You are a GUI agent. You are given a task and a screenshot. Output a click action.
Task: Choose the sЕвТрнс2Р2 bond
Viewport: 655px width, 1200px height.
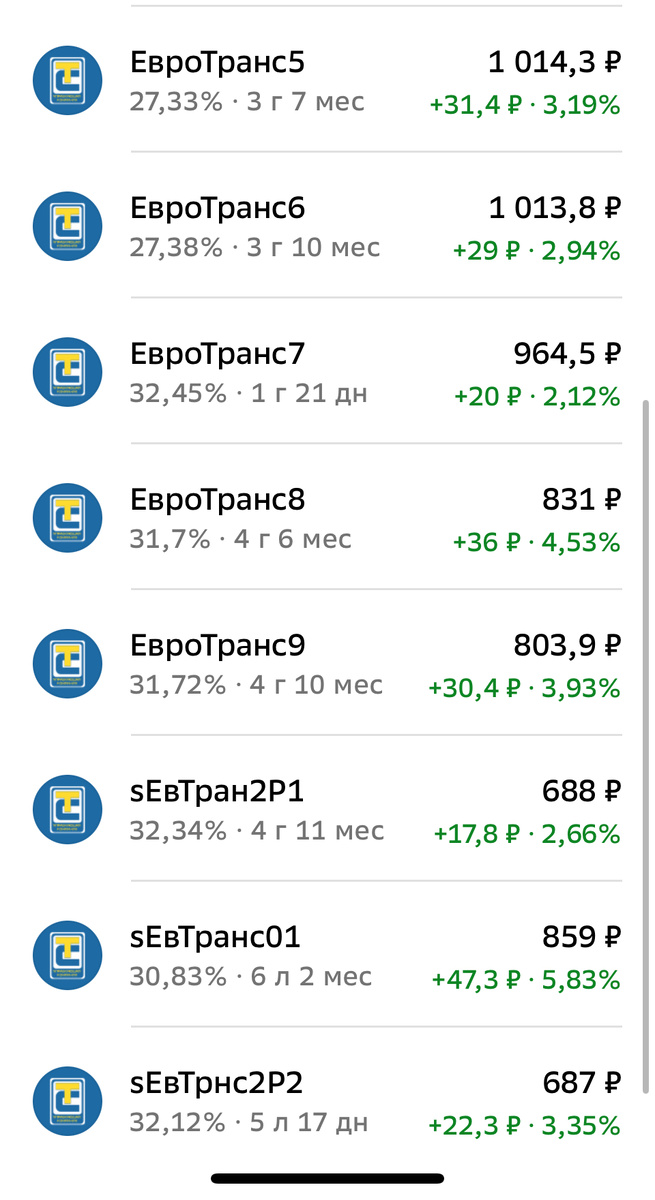[327, 1102]
